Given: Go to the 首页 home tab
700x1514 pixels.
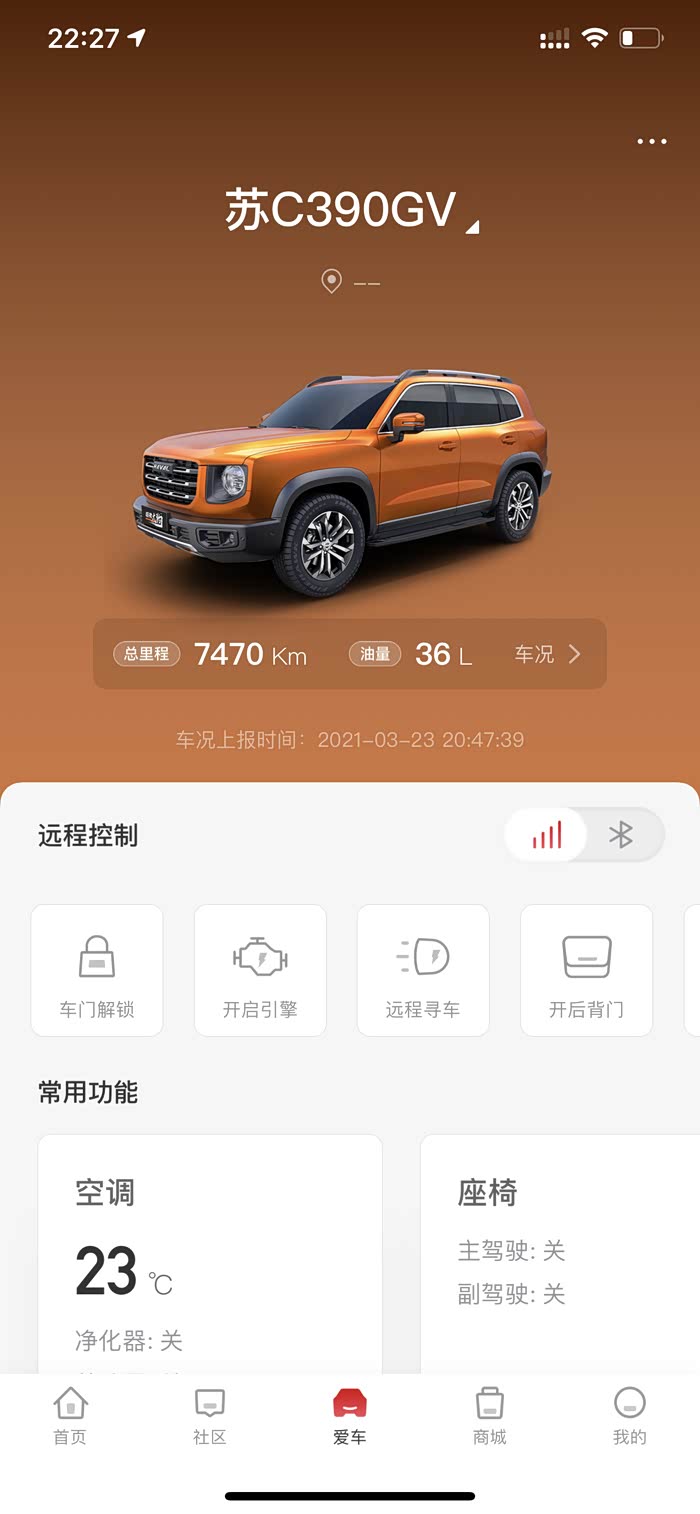Looking at the screenshot, I should pyautogui.click(x=70, y=1416).
